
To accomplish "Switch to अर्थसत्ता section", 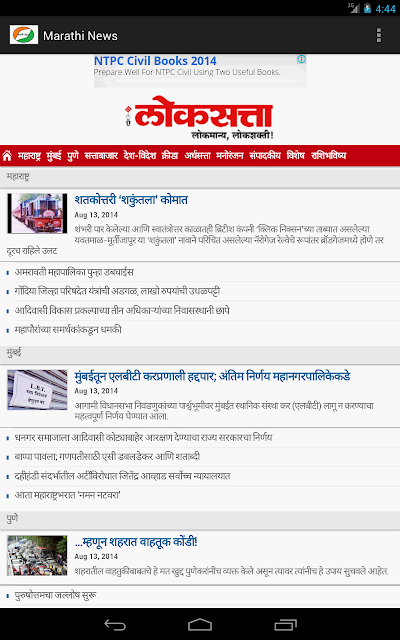I will click(x=197, y=156).
